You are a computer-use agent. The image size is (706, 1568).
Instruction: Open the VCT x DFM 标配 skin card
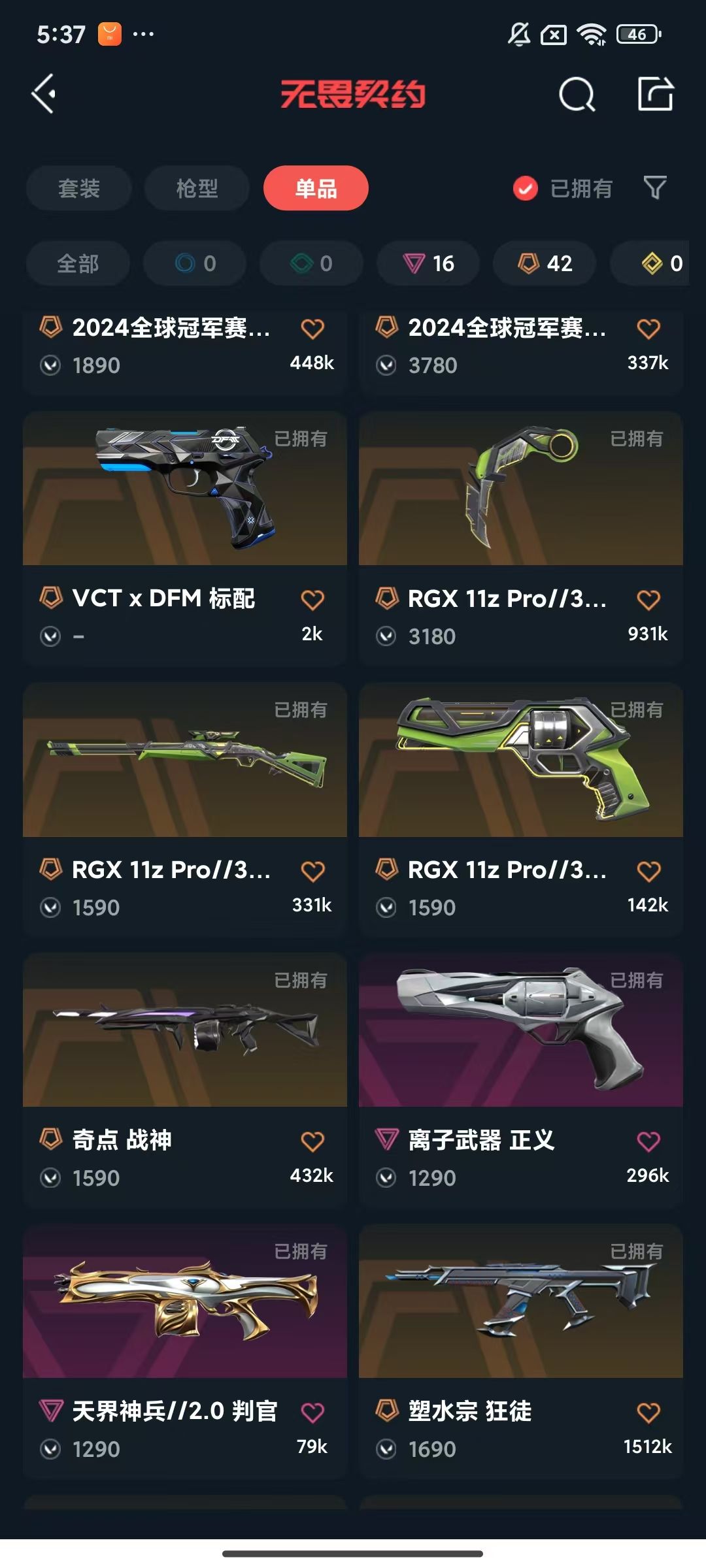tap(185, 538)
